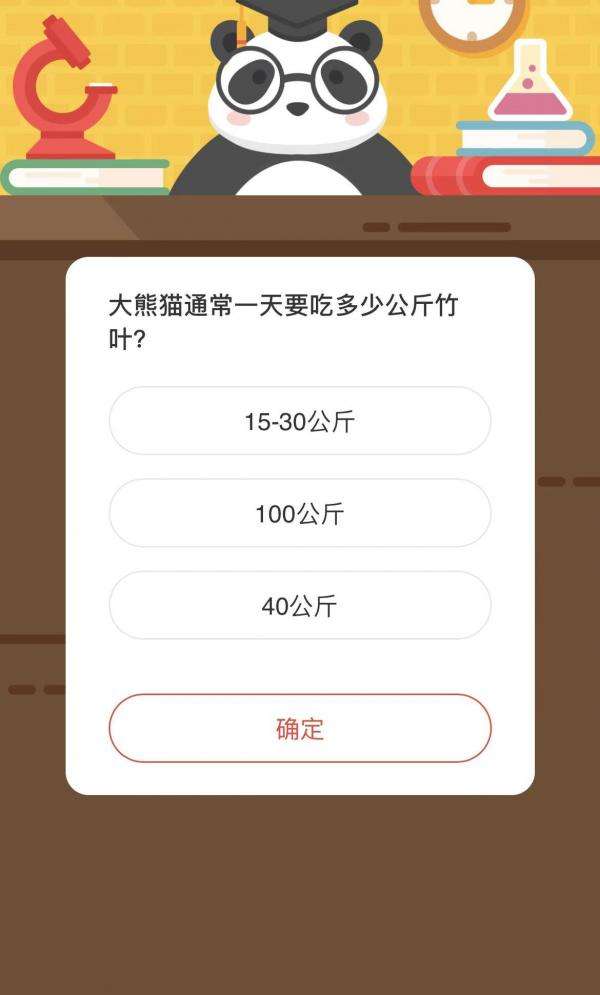Select the 15-30公斤 answer option
The width and height of the screenshot is (600, 995).
299,421
